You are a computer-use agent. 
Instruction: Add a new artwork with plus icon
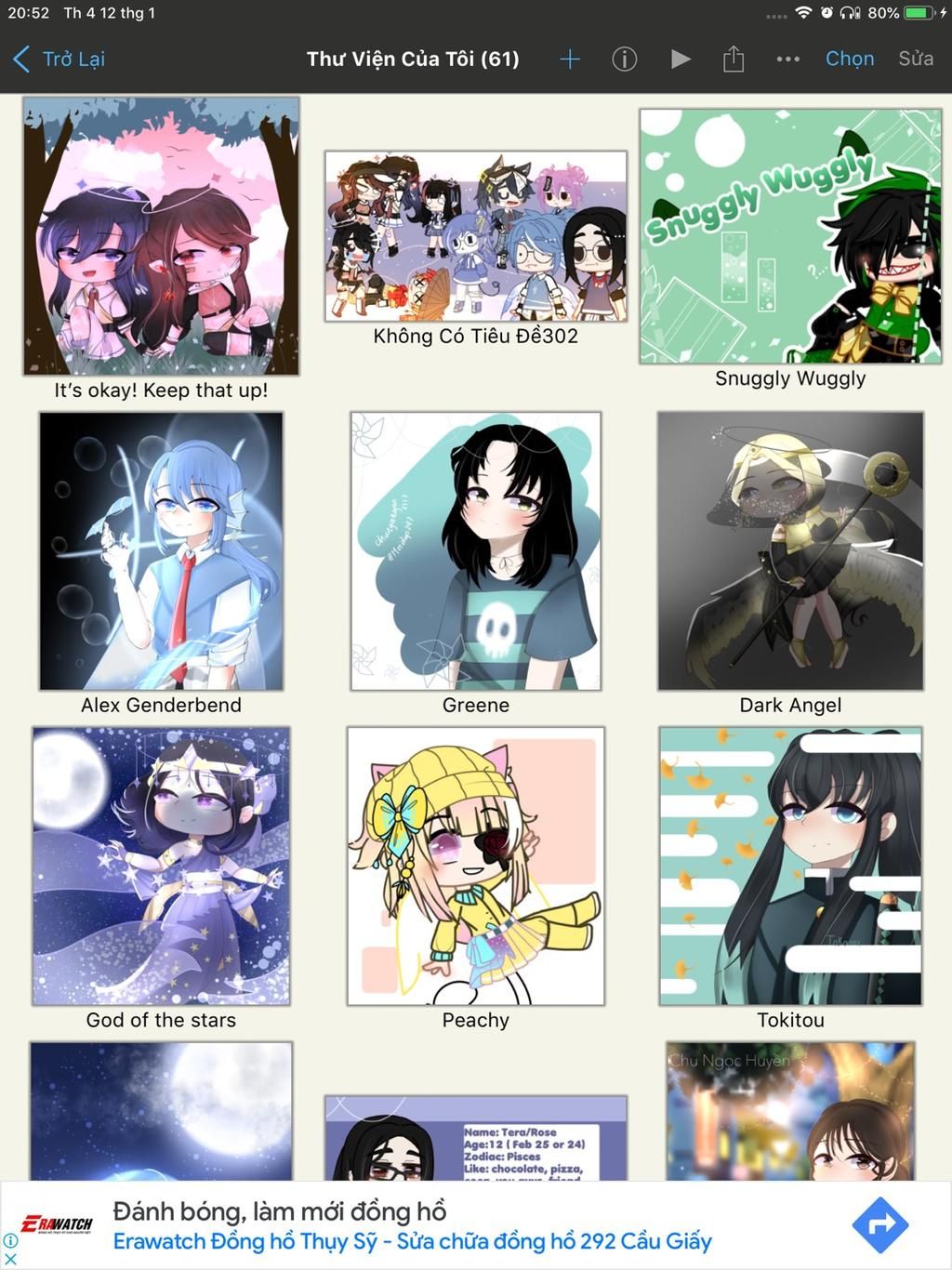570,60
